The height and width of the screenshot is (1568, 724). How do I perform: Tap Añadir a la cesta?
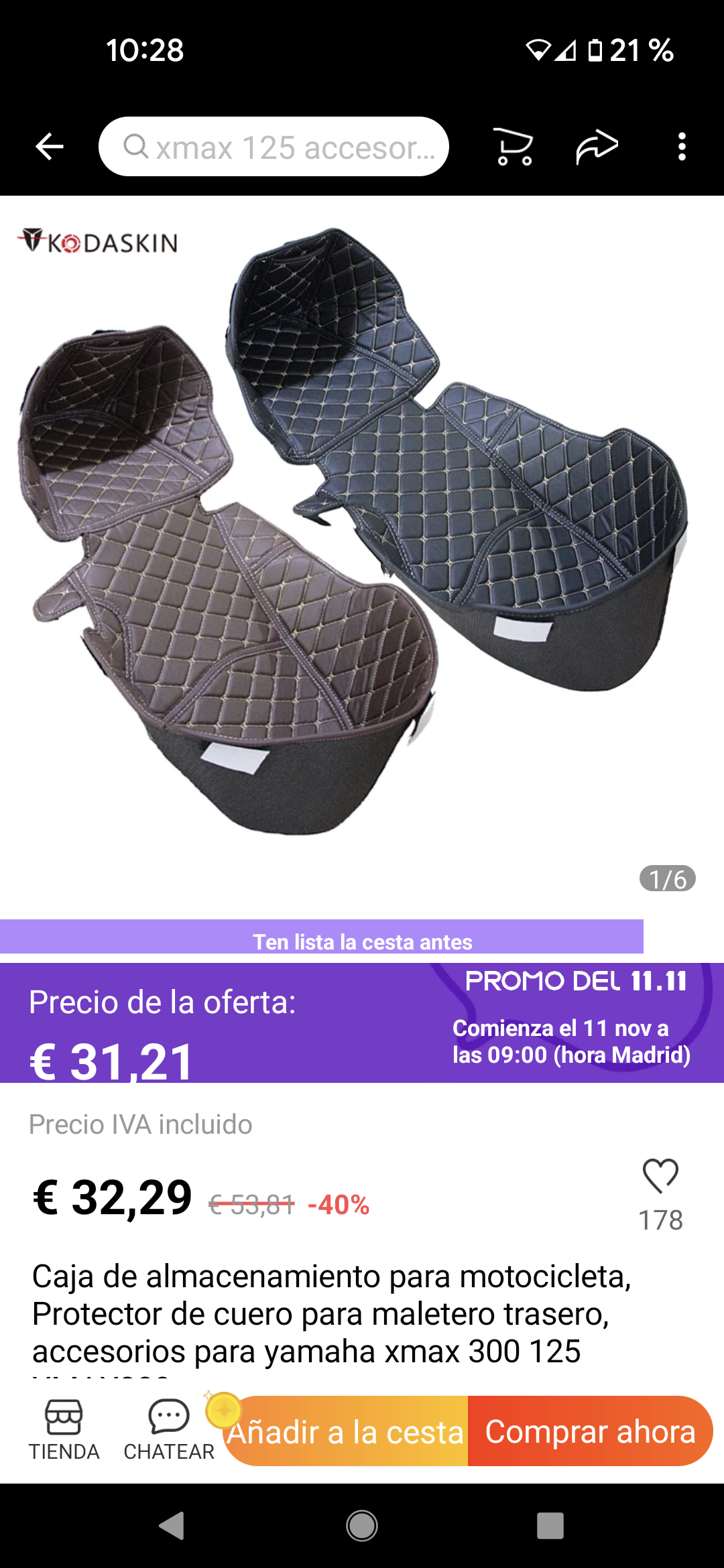point(346,1431)
